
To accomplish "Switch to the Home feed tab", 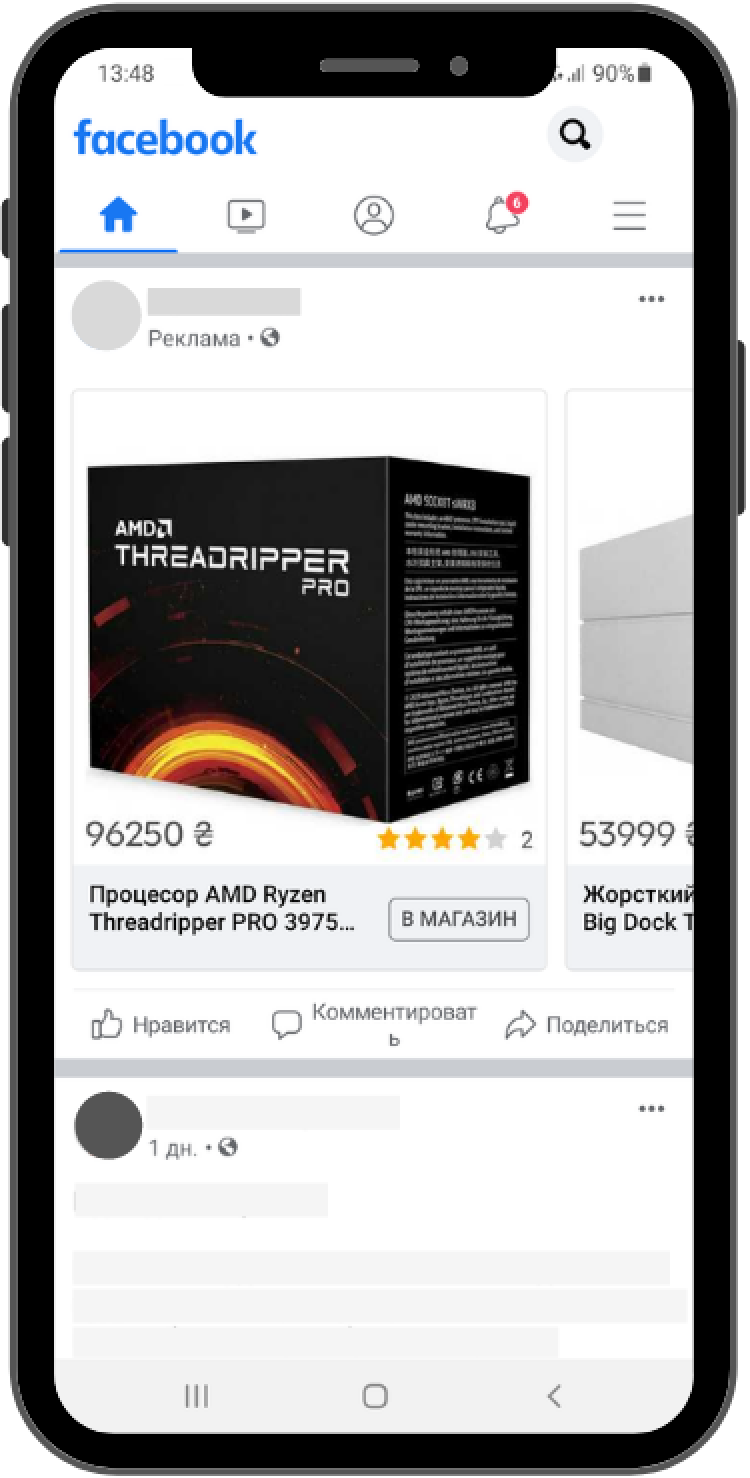I will [x=119, y=215].
